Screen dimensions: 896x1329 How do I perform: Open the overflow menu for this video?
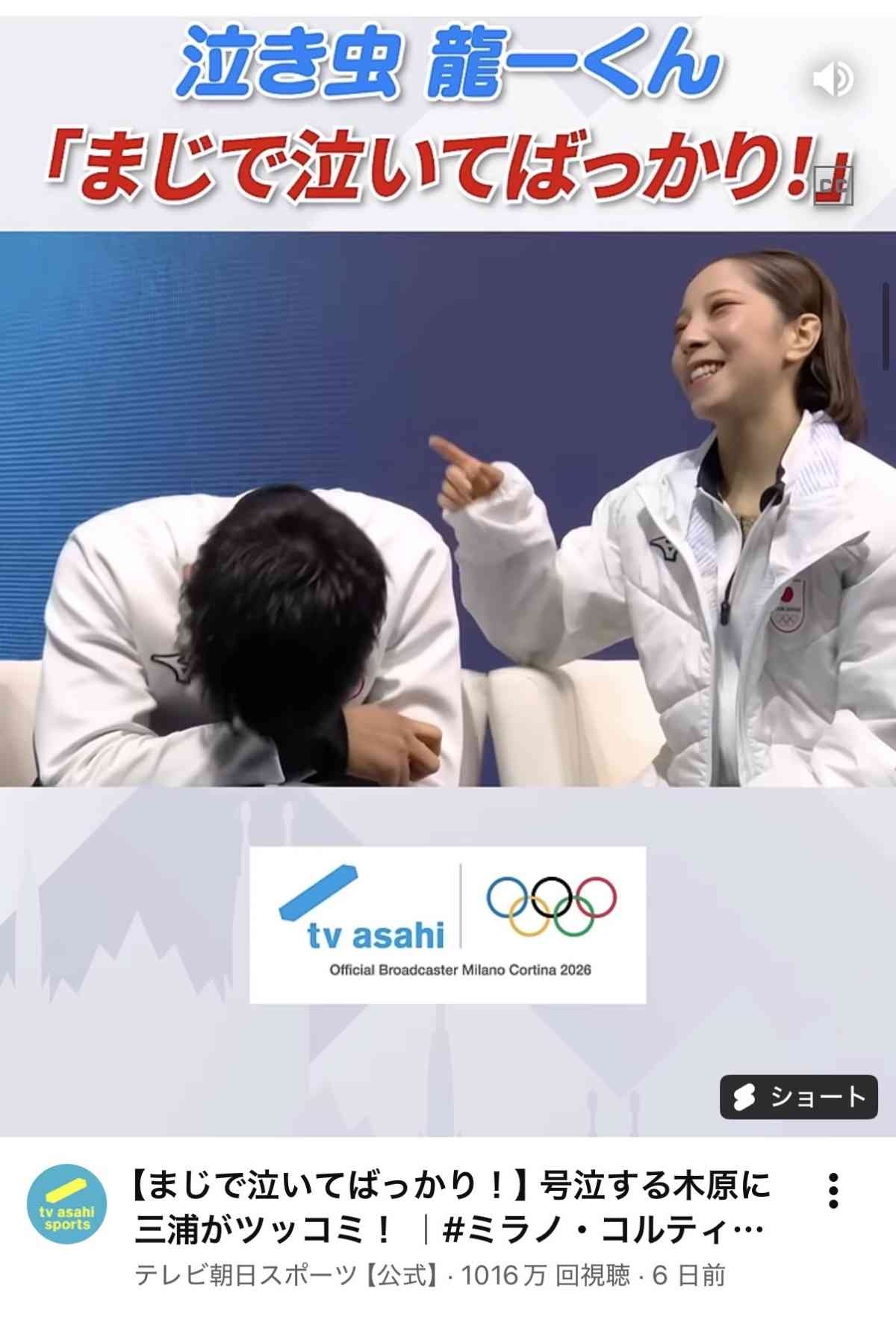(x=834, y=1189)
